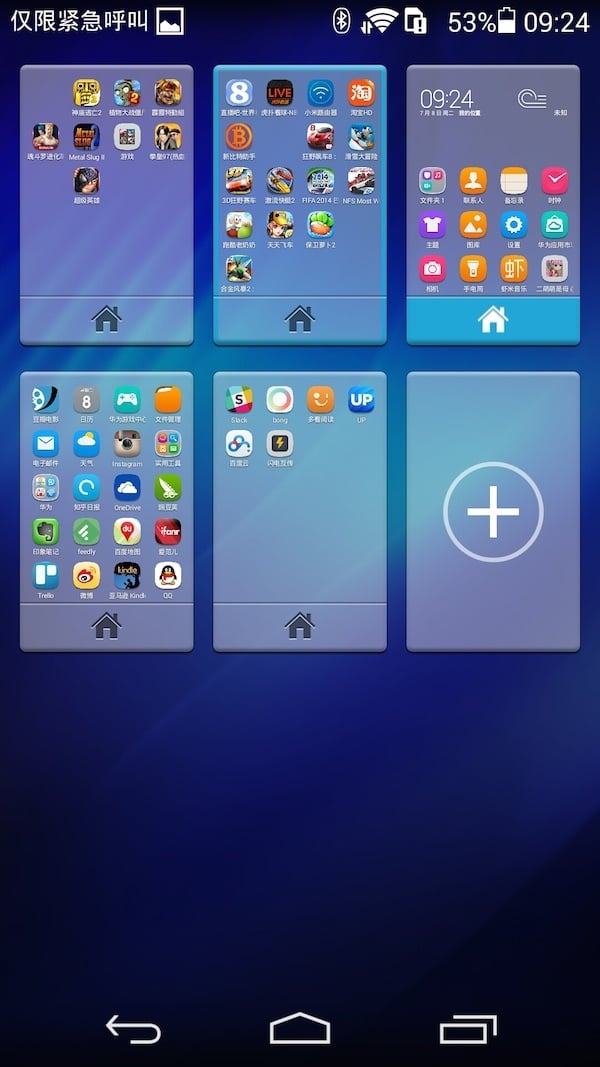Set the FIFA 2014 page as default home

(299, 320)
